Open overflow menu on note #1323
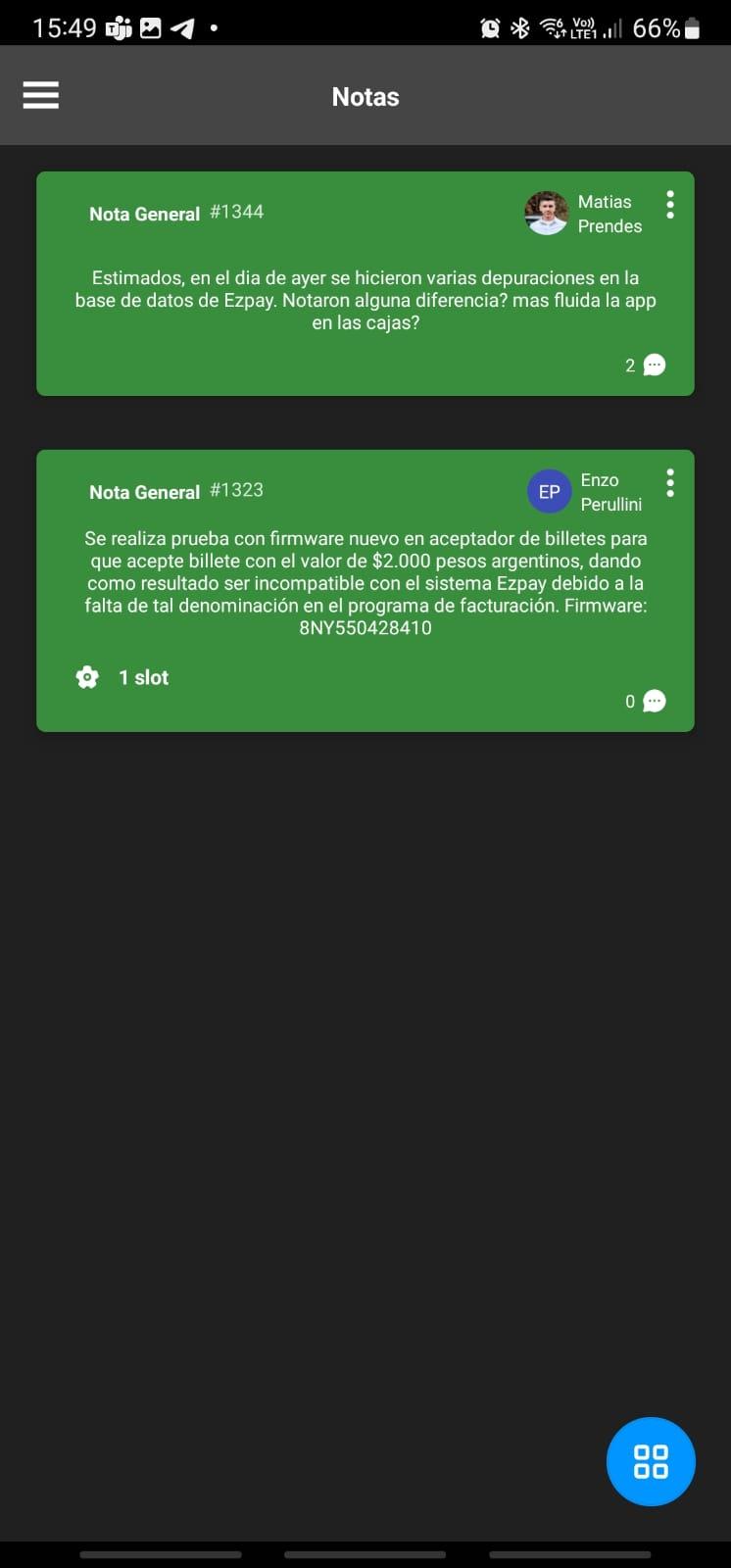This screenshot has height=1568, width=731. point(670,482)
